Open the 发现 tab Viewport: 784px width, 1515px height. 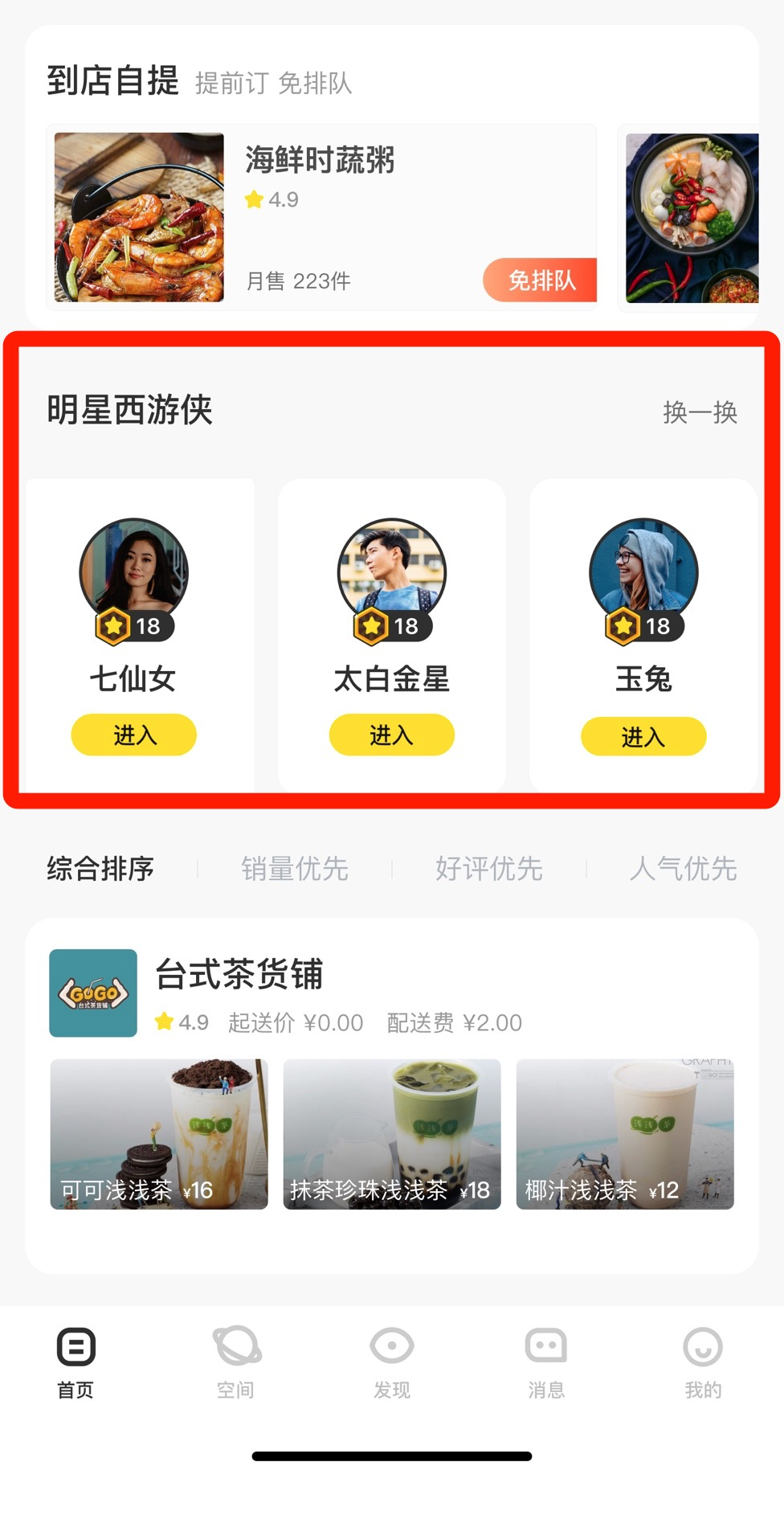point(392,1361)
